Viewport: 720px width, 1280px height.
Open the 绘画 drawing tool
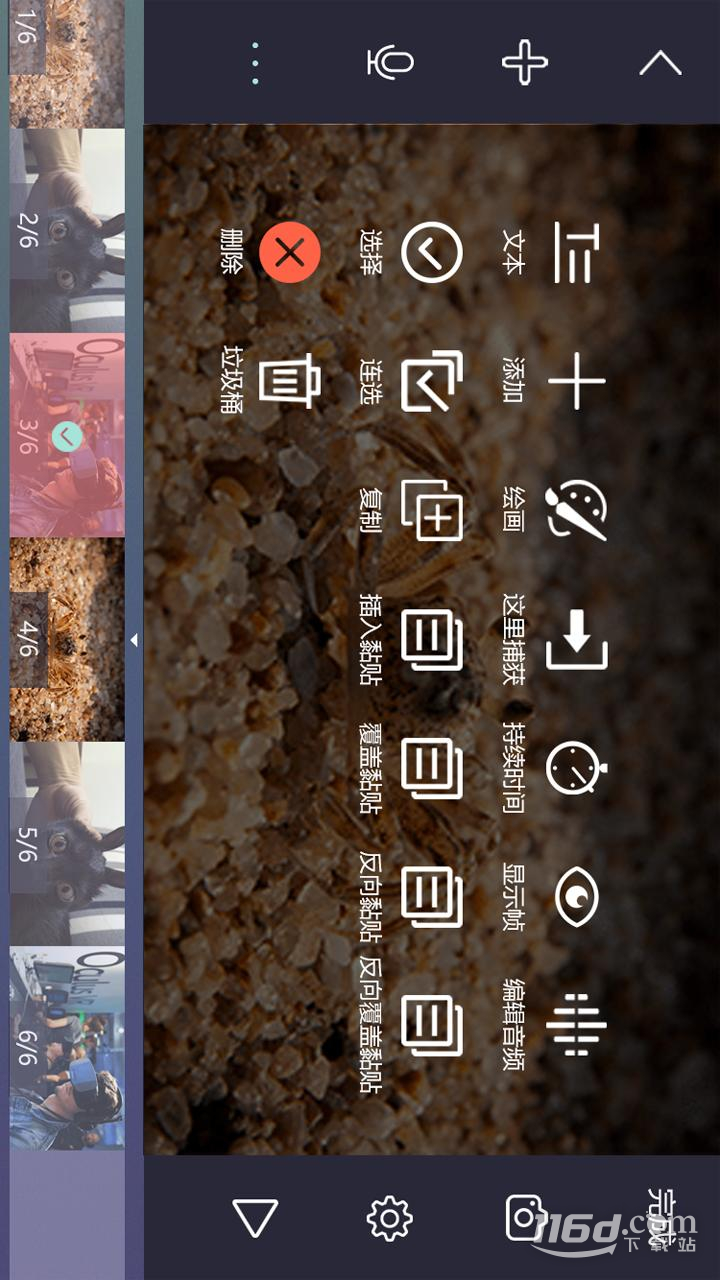(x=576, y=510)
